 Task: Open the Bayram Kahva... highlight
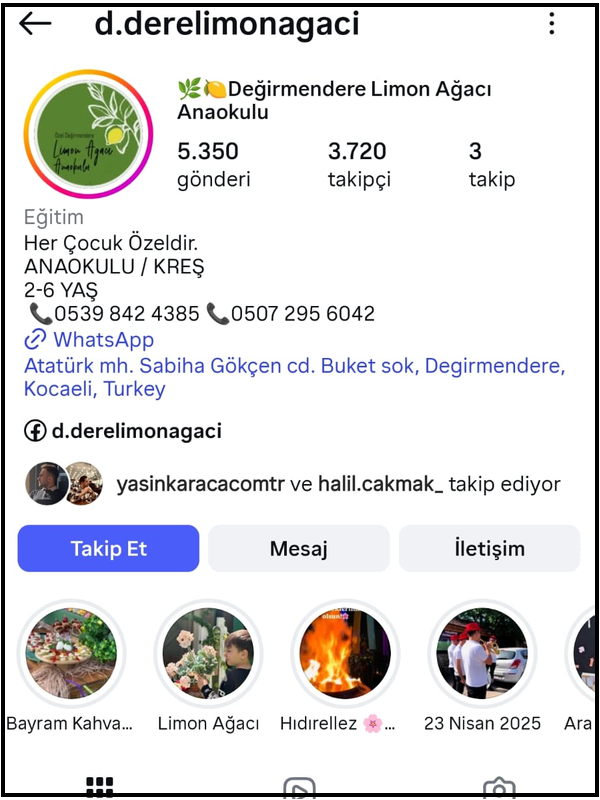coord(70,653)
